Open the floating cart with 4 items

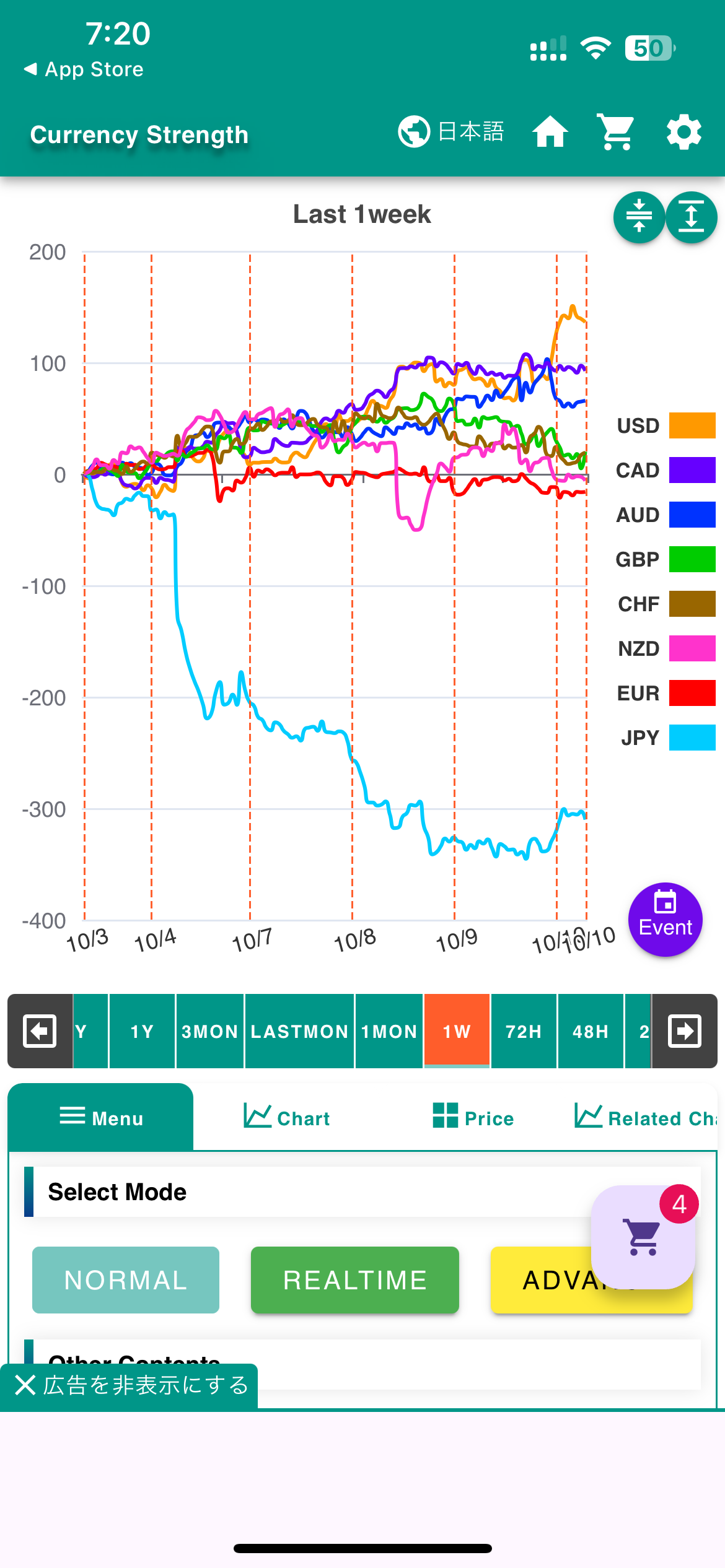(643, 1237)
